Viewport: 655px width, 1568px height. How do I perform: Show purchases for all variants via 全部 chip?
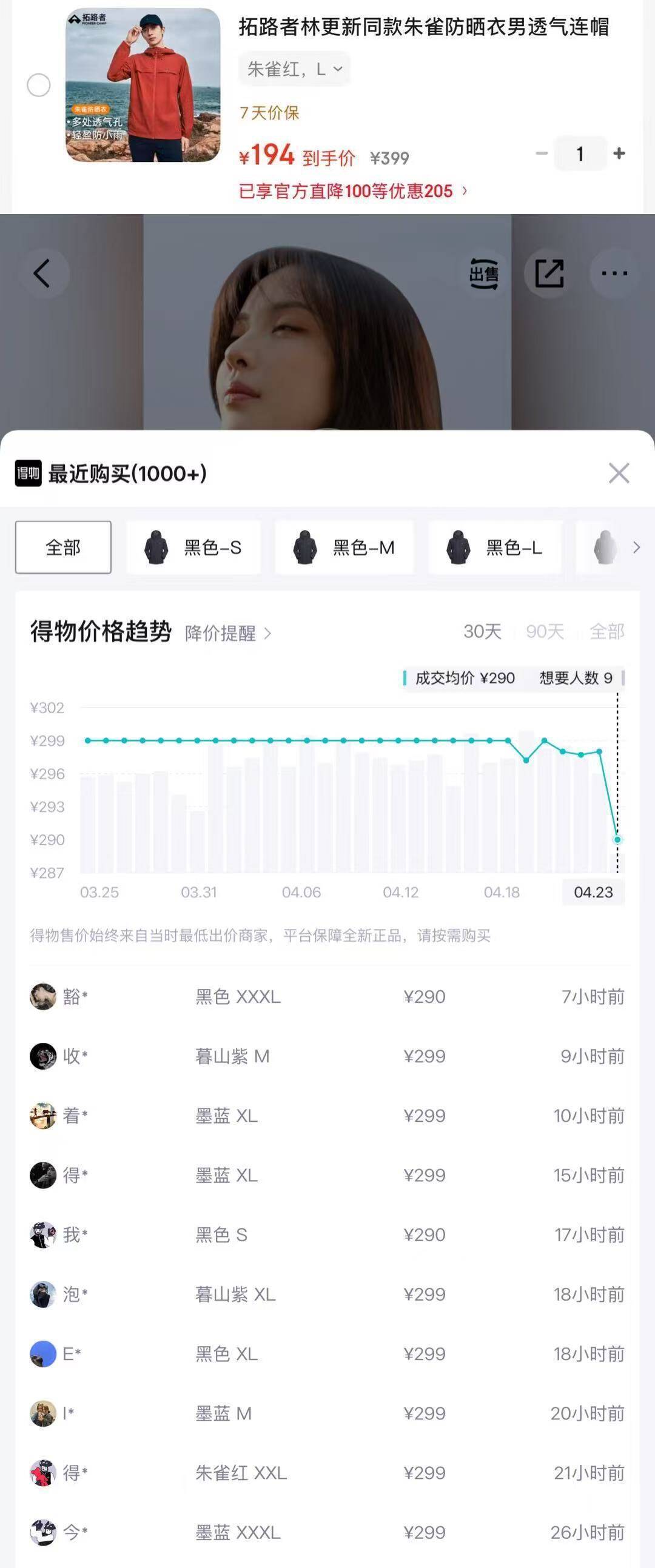(x=63, y=547)
